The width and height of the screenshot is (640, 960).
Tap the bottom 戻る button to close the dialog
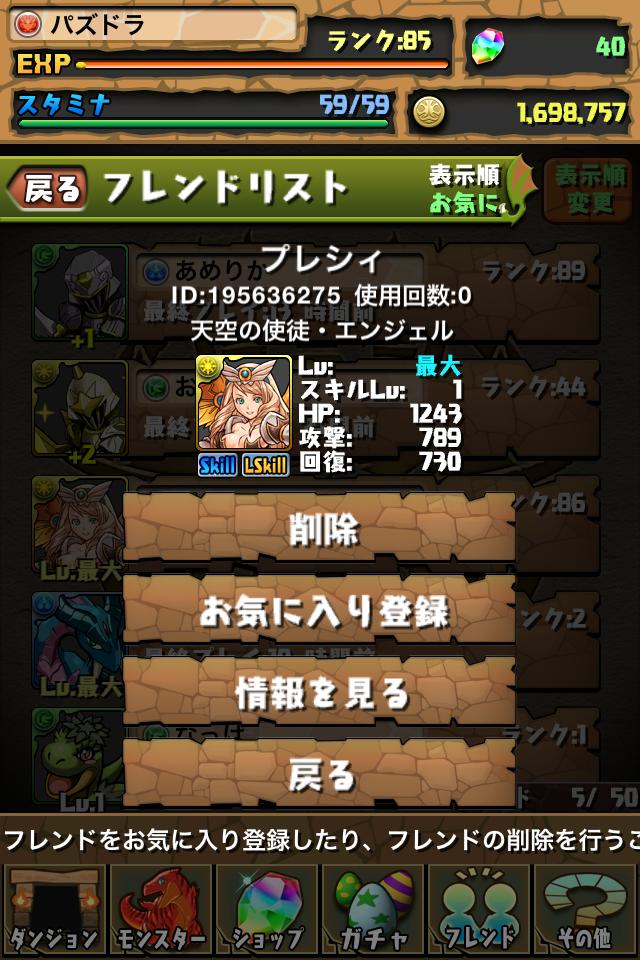[x=320, y=773]
